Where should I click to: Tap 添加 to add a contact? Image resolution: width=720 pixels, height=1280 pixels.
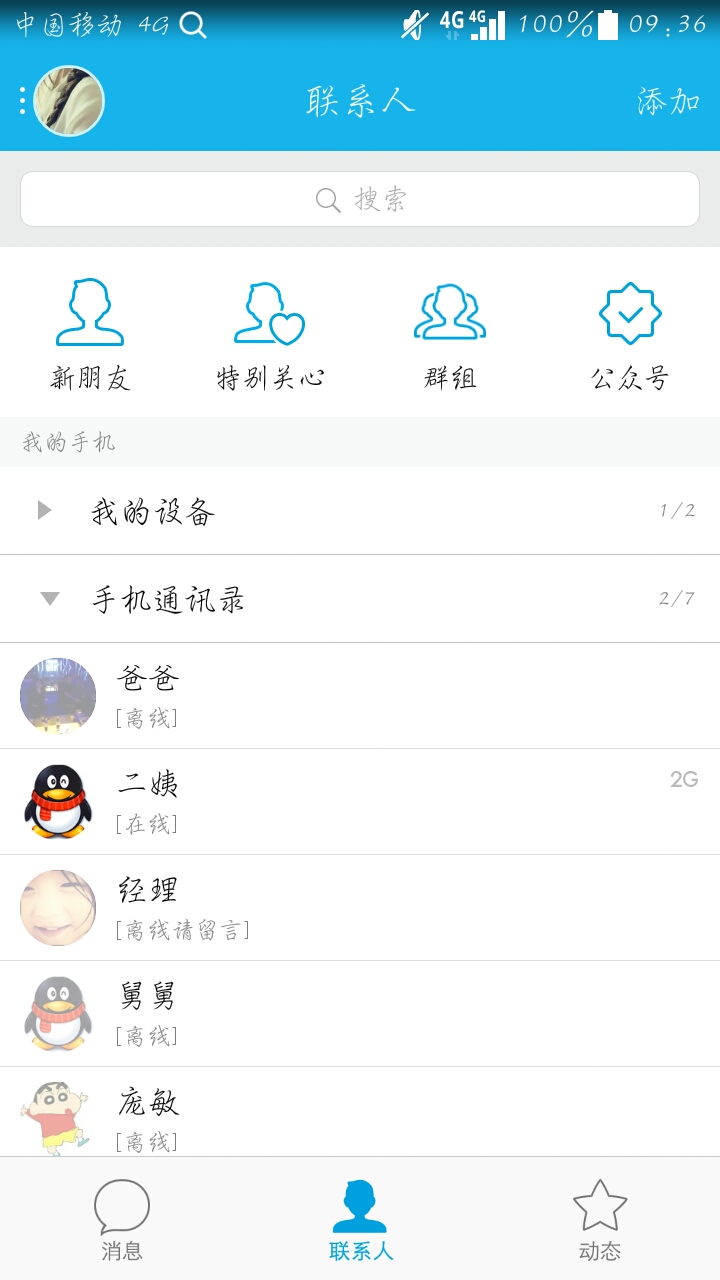(668, 101)
